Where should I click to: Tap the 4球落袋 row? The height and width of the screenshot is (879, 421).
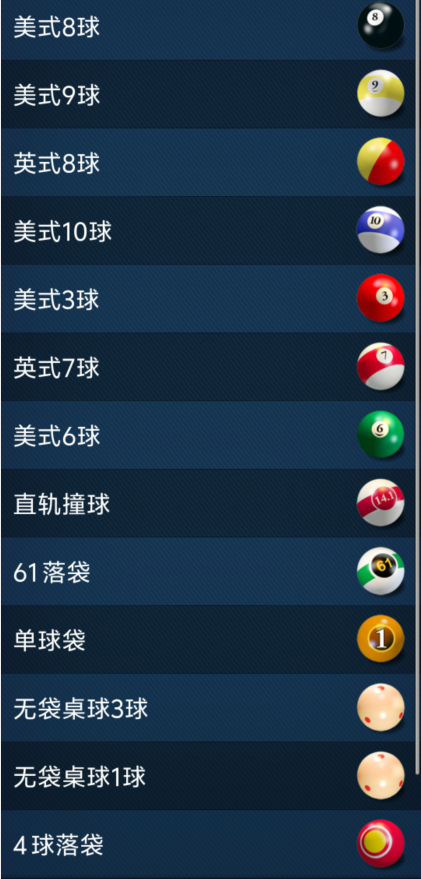(x=208, y=844)
